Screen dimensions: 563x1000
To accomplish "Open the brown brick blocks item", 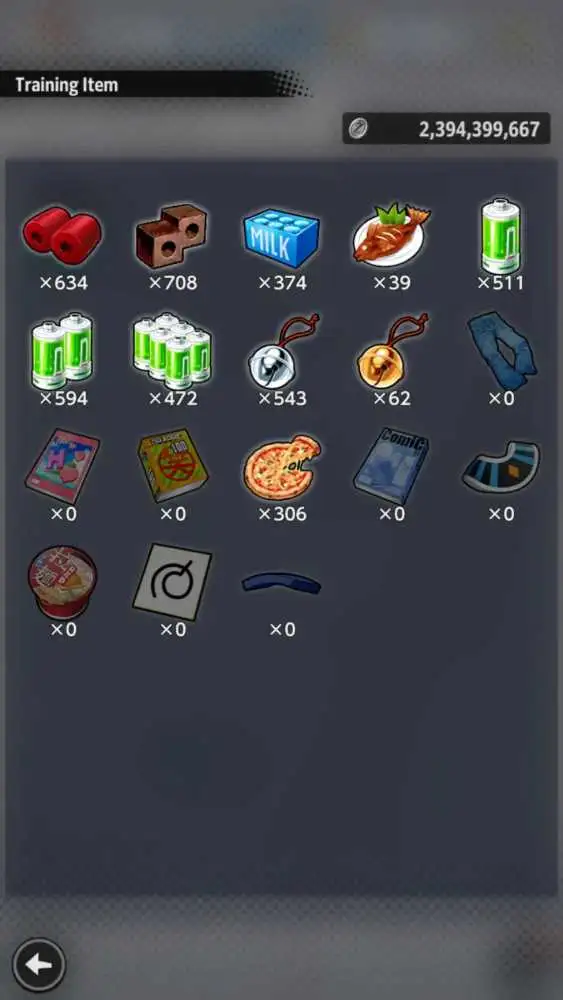I will point(172,235).
